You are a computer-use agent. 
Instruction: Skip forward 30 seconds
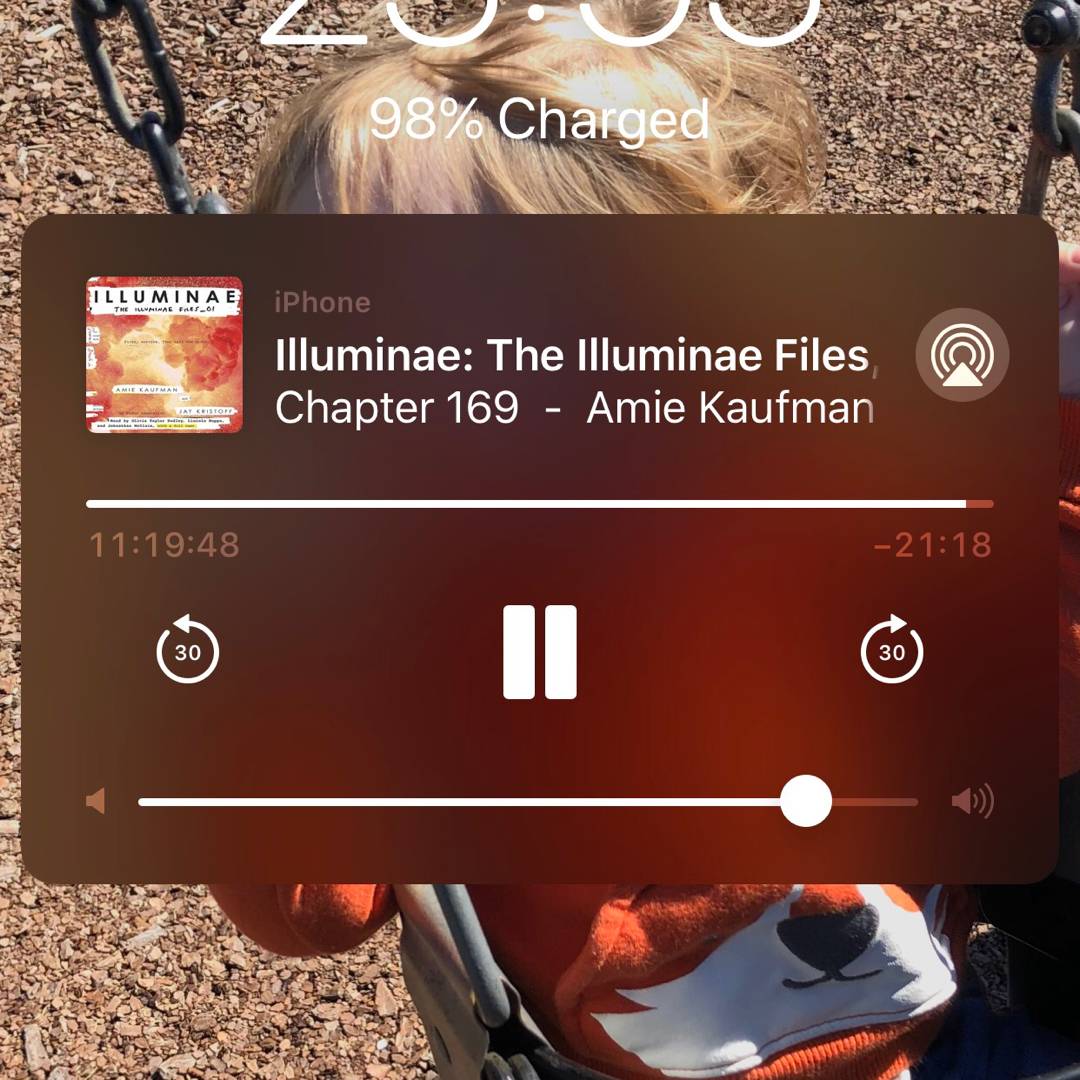(x=892, y=651)
